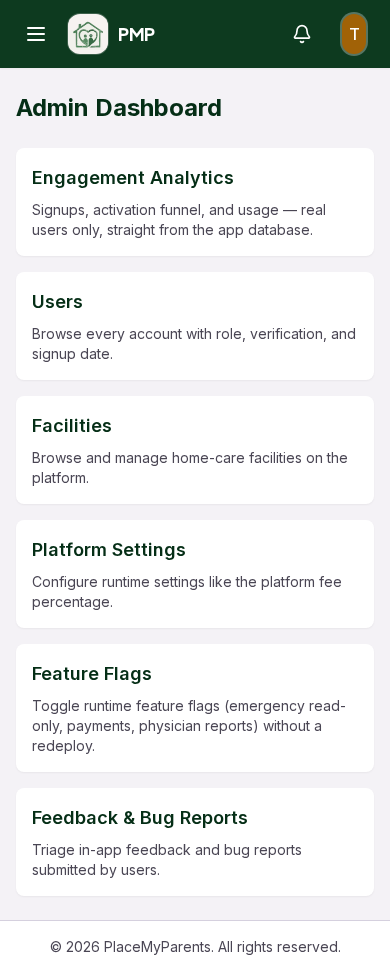
Task: Open the notifications bell
Action: pyautogui.click(x=302, y=34)
